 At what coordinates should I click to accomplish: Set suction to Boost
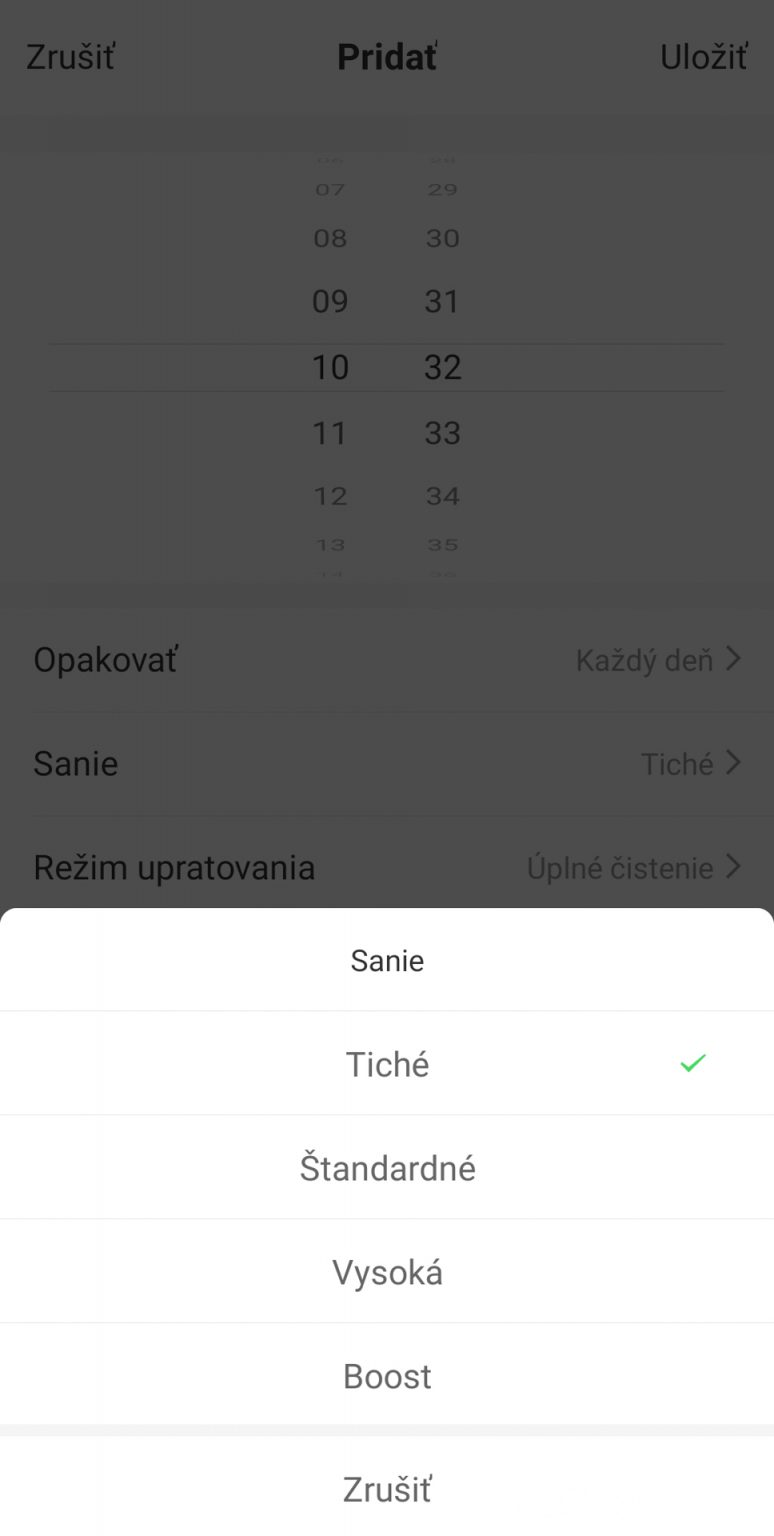[387, 1375]
